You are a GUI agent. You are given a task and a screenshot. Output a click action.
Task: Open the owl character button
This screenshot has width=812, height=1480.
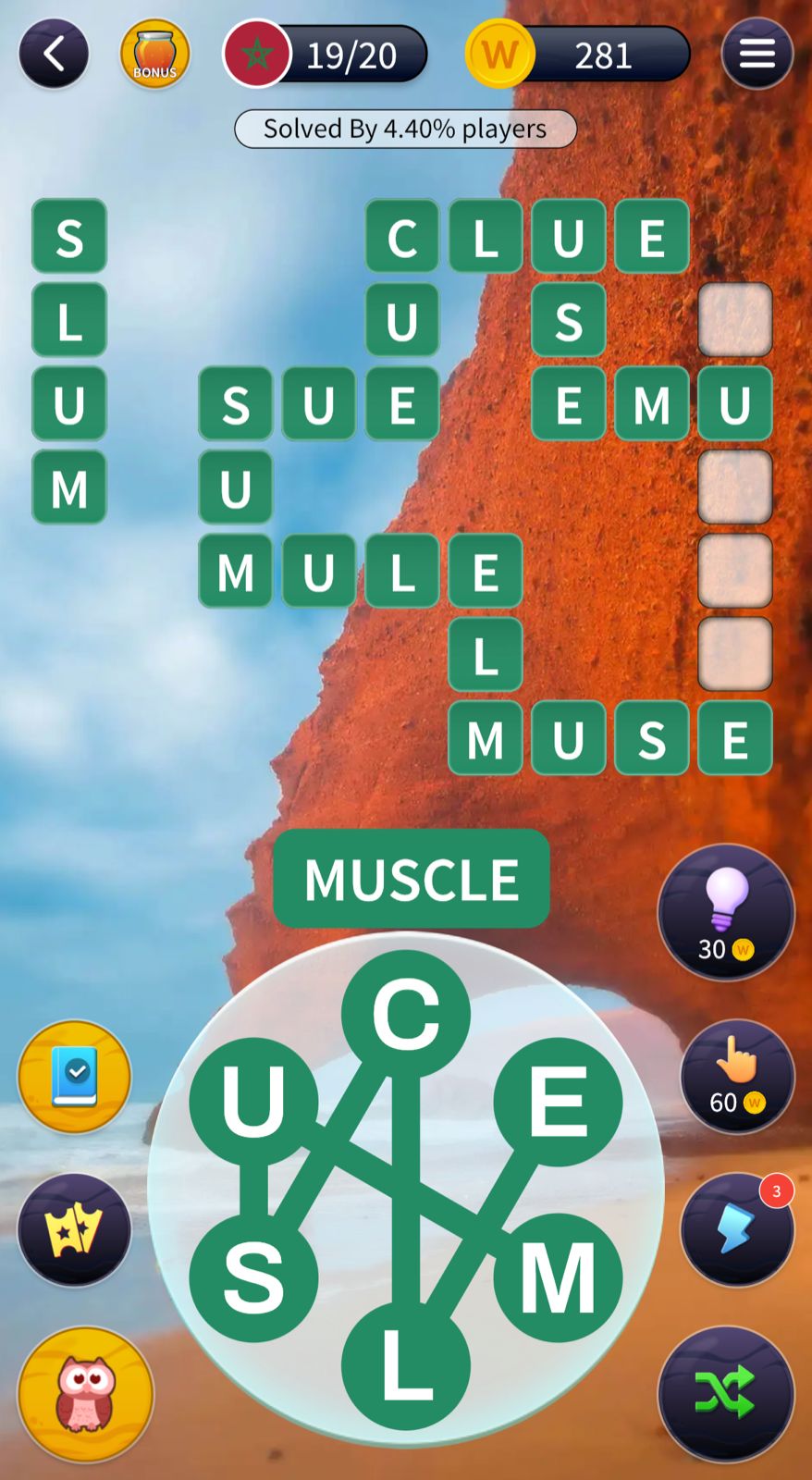pyautogui.click(x=85, y=1393)
